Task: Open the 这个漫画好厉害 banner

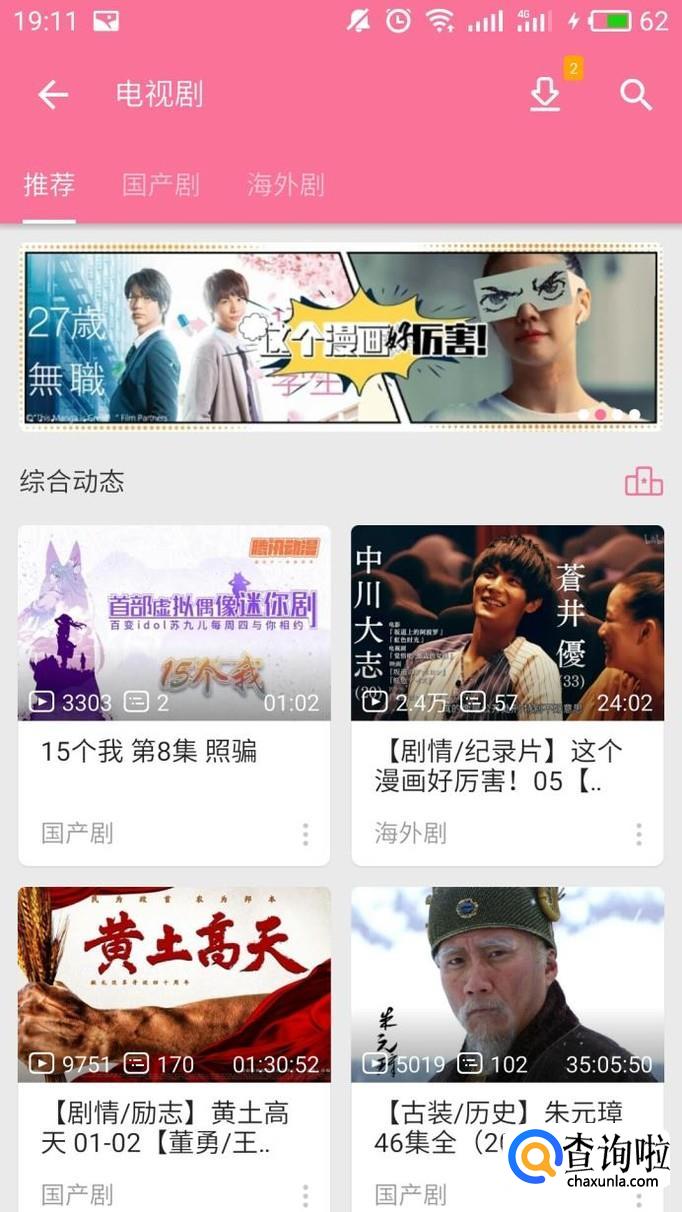Action: click(x=341, y=336)
